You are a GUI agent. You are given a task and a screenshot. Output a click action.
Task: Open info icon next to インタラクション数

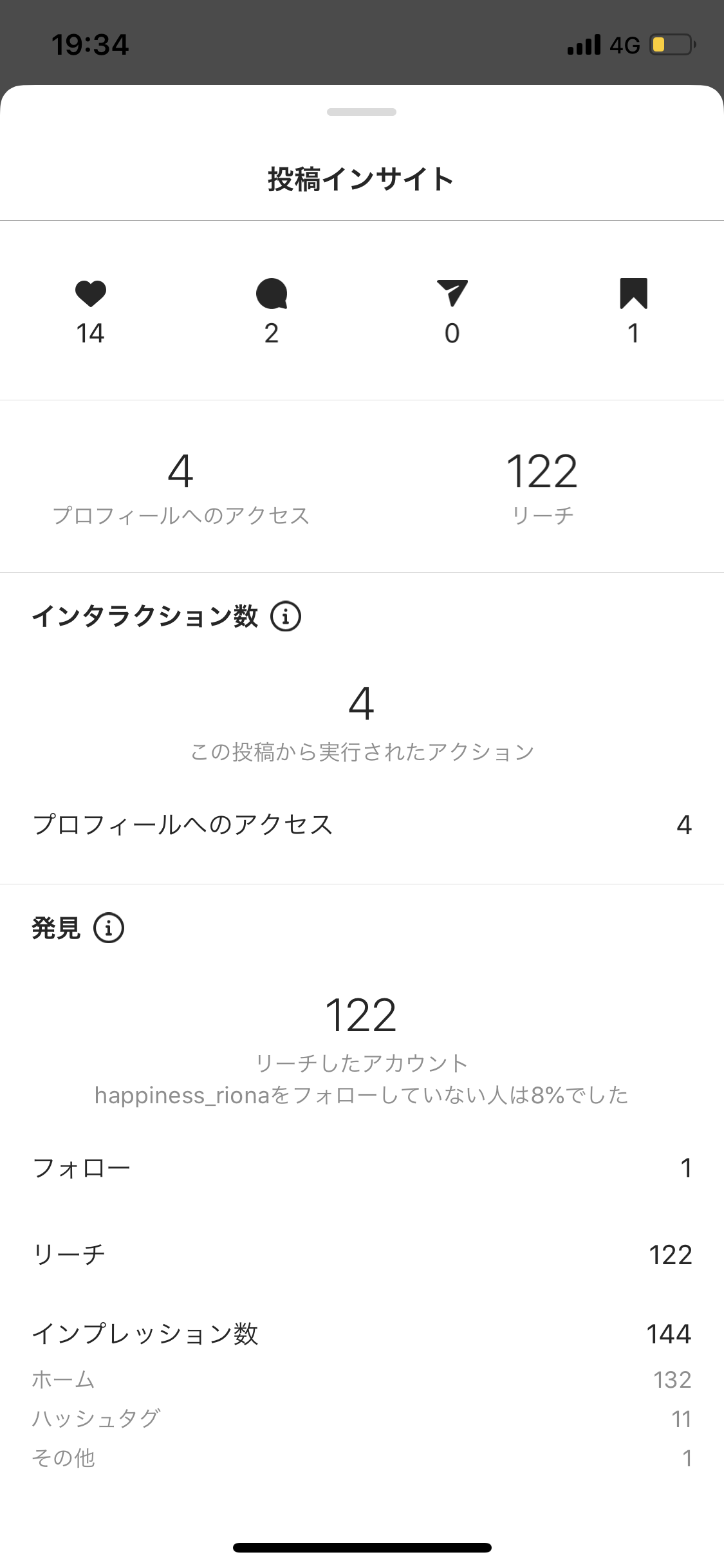tap(286, 616)
